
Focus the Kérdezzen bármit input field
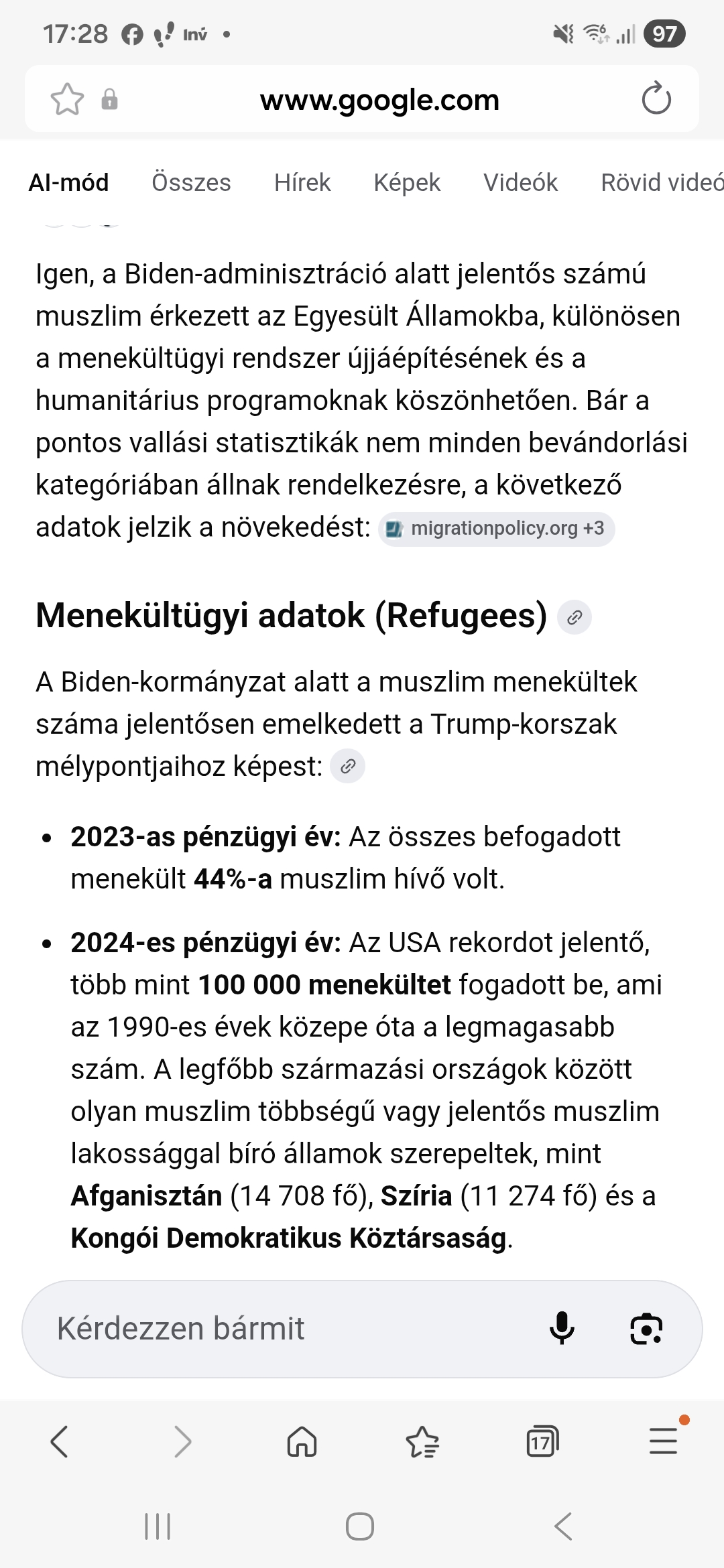point(282,1328)
